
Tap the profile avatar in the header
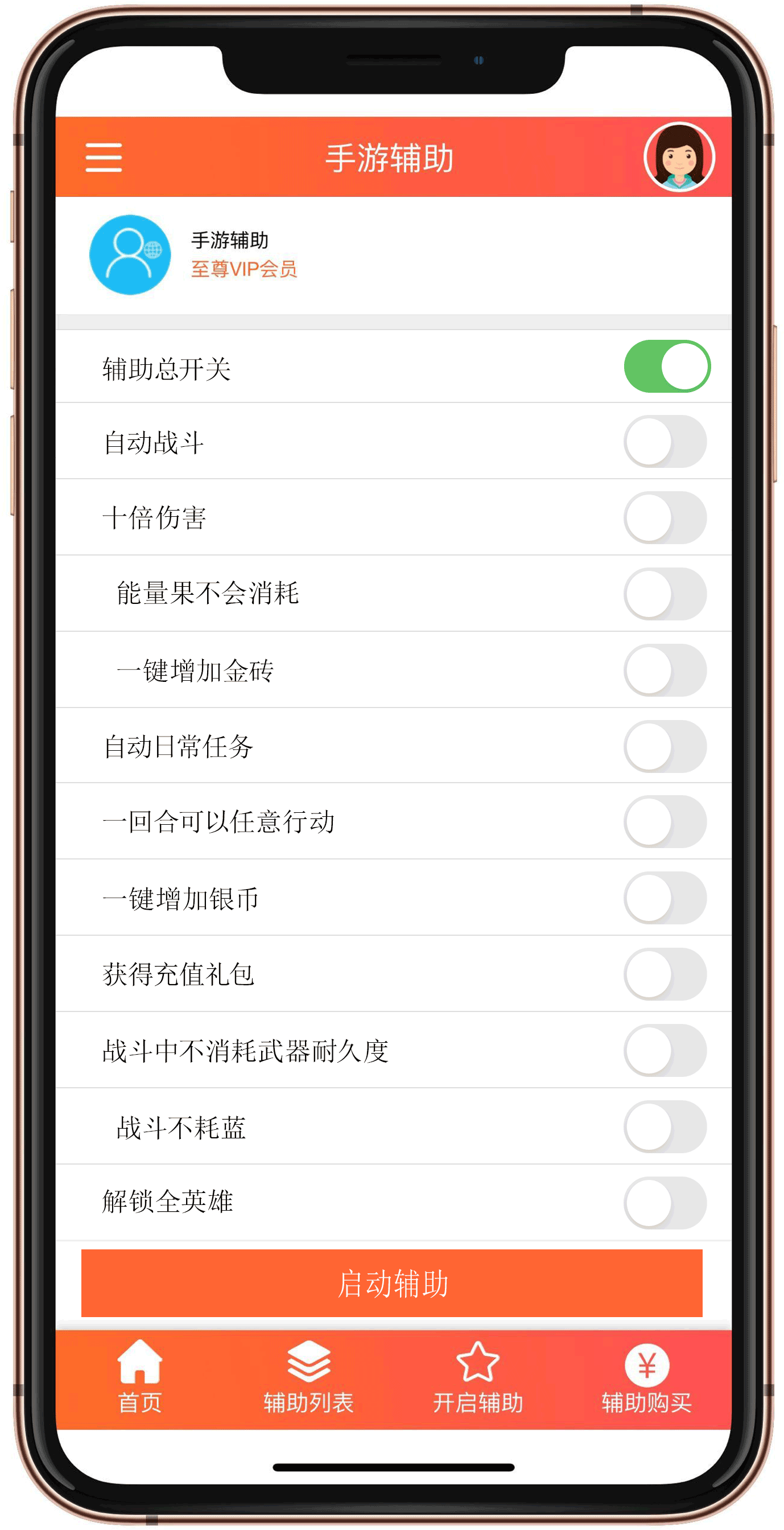678,157
